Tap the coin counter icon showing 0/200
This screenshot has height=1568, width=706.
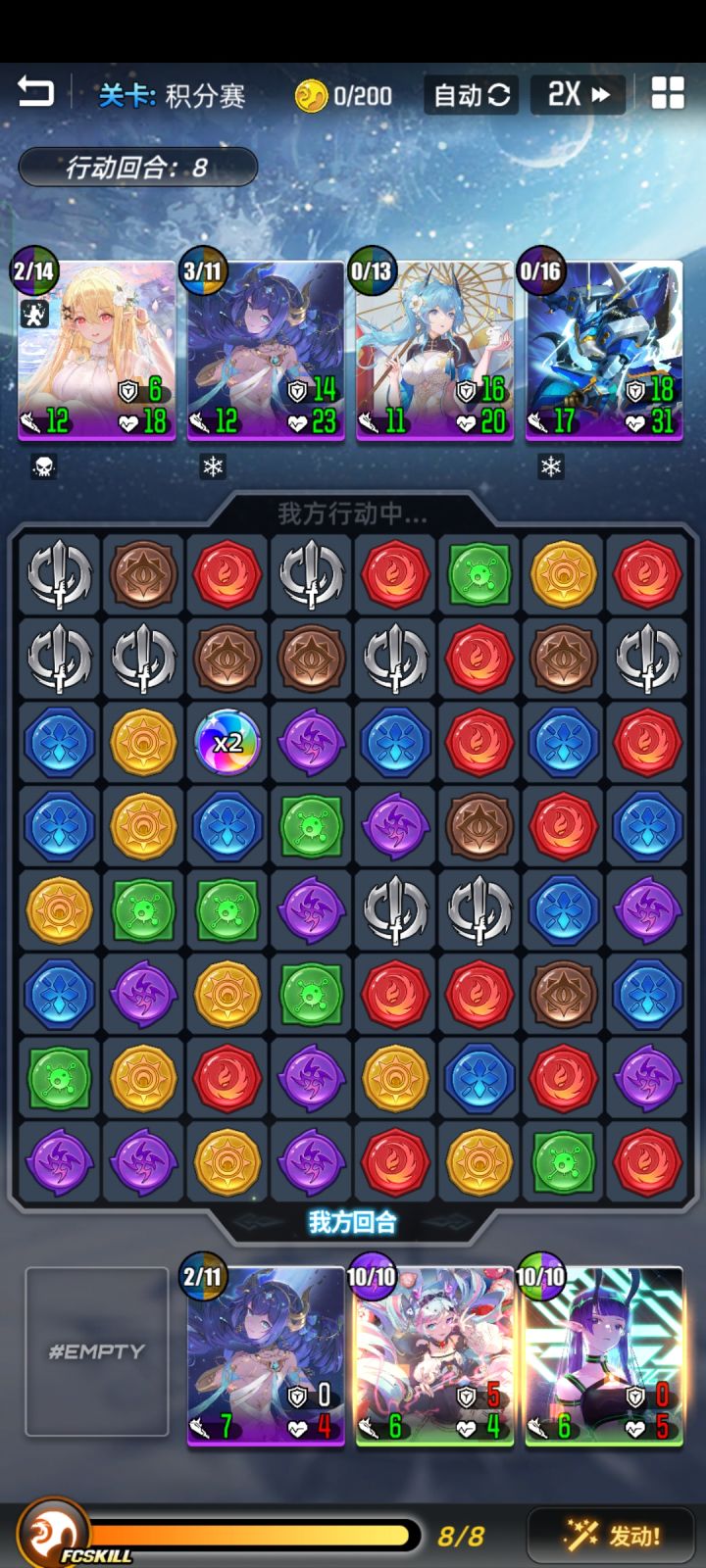[x=312, y=94]
